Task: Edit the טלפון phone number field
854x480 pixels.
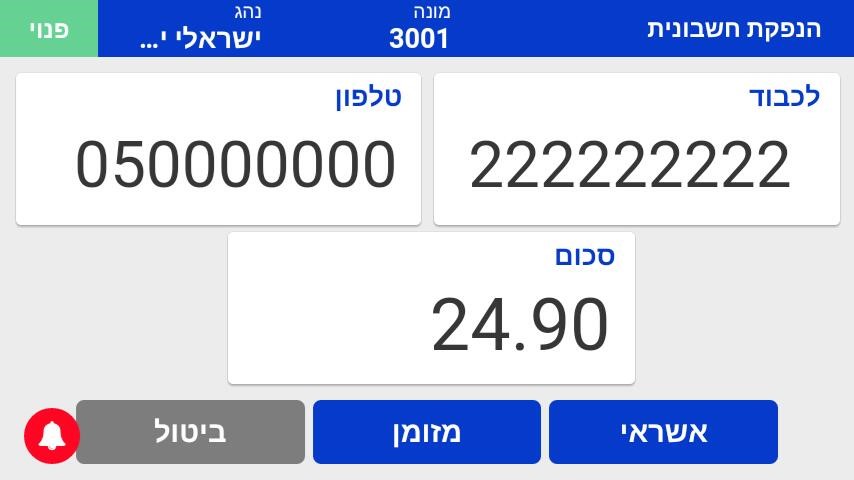Action: [218, 150]
